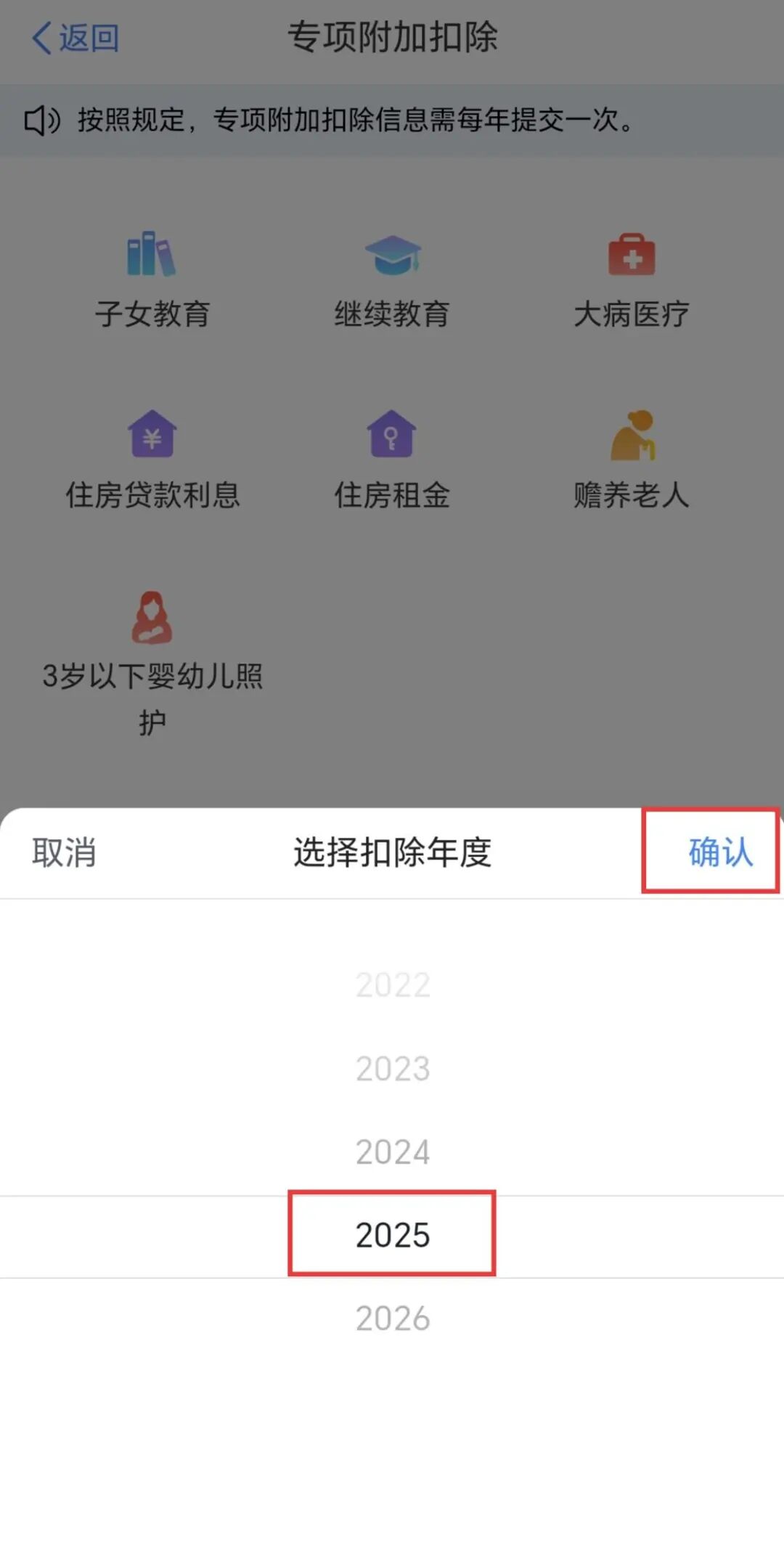Screen dimensions: 784x1542
Task: Cancel the year picker with 取消
Action: click(65, 854)
